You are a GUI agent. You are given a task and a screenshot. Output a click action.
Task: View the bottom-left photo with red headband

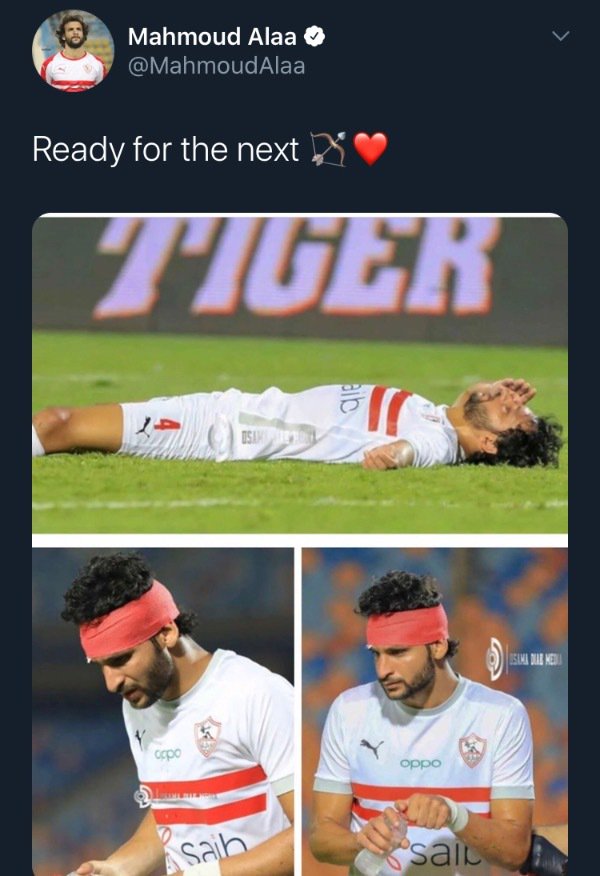(163, 711)
